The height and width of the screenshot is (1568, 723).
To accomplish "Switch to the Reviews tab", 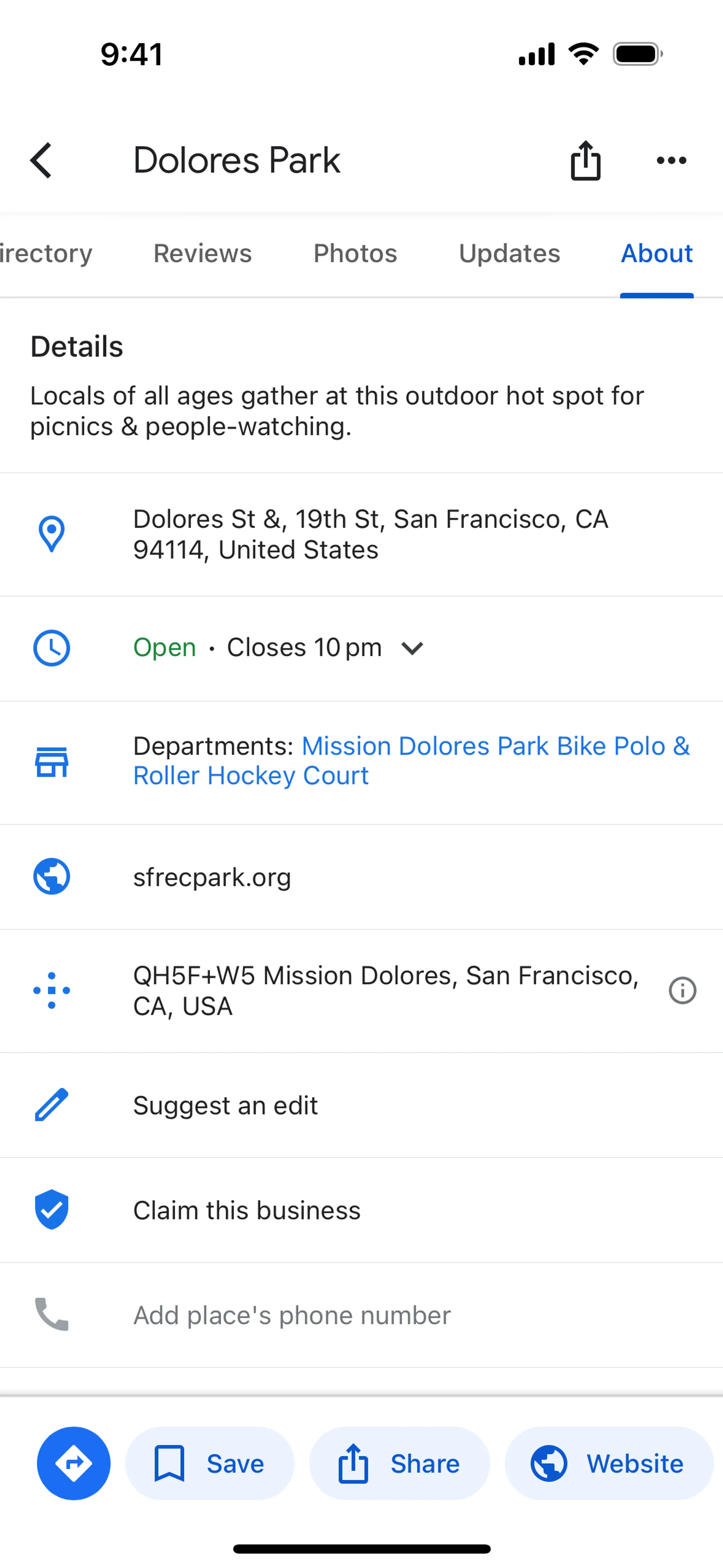I will point(202,253).
